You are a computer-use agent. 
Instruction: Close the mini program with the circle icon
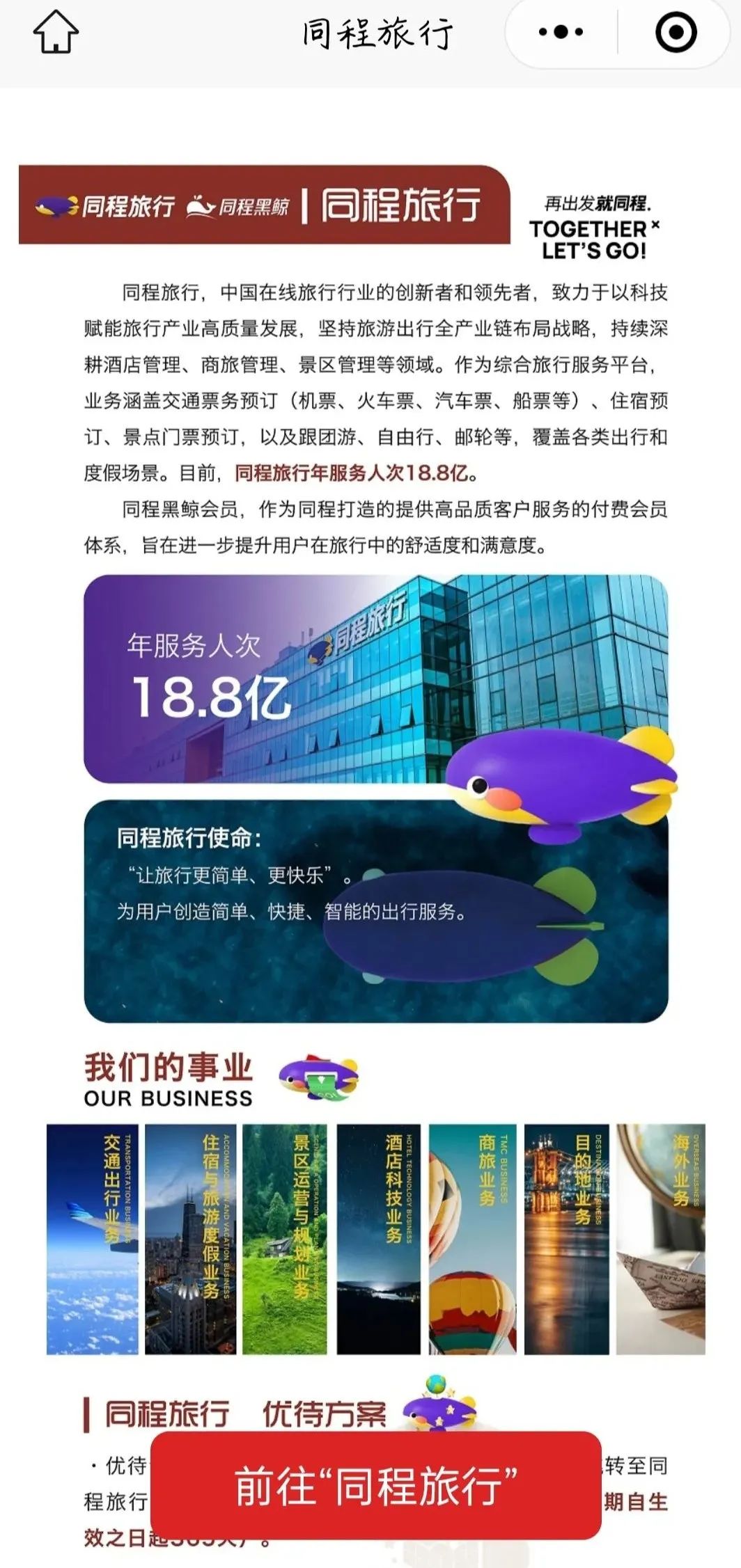(676, 33)
